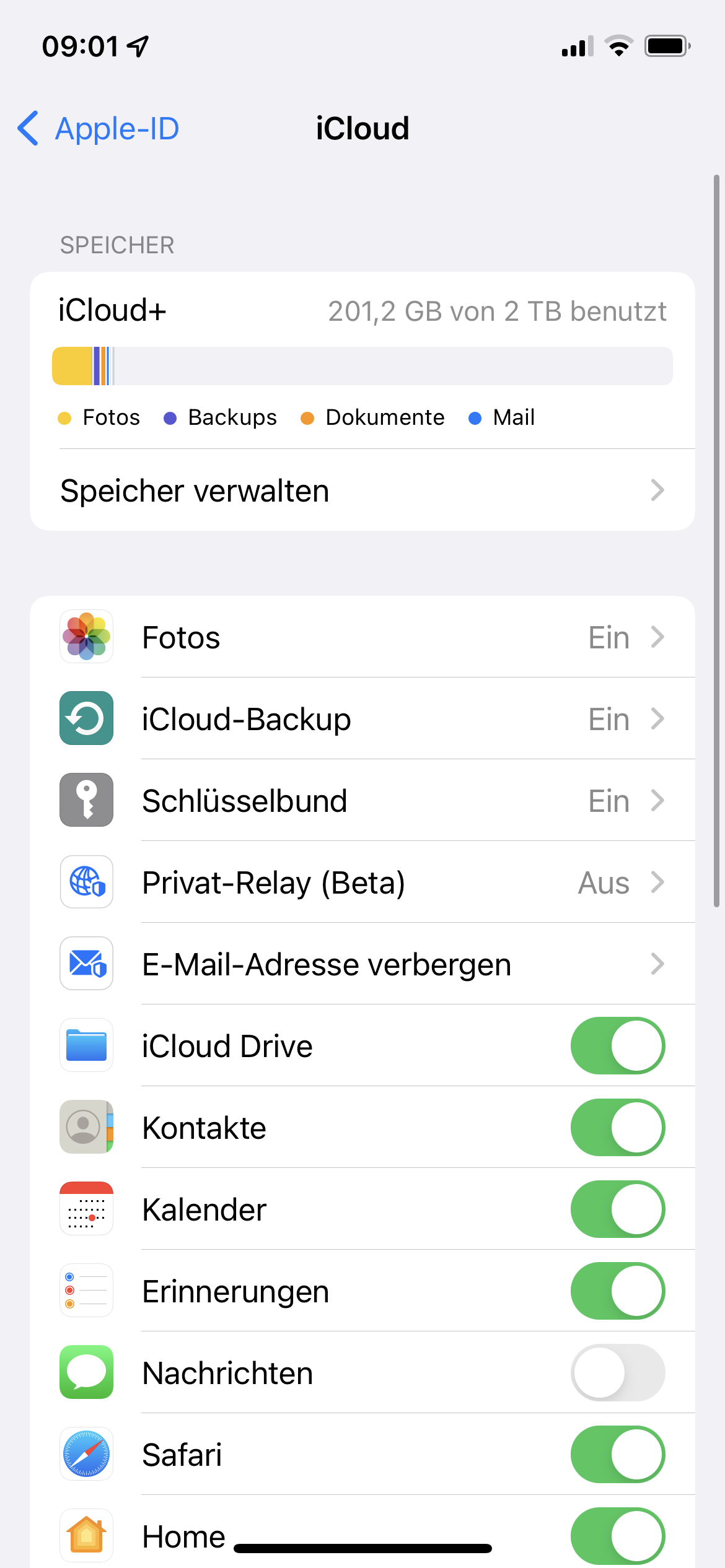
Task: Disable Kontakte syncing
Action: tap(617, 1128)
